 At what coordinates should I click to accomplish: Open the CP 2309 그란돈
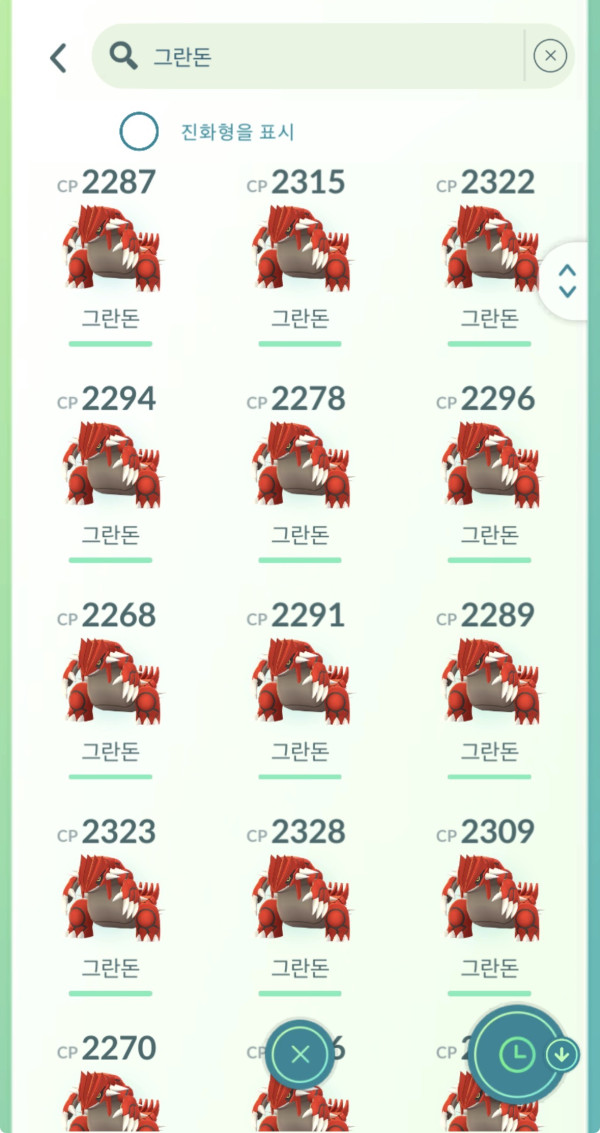coord(489,898)
